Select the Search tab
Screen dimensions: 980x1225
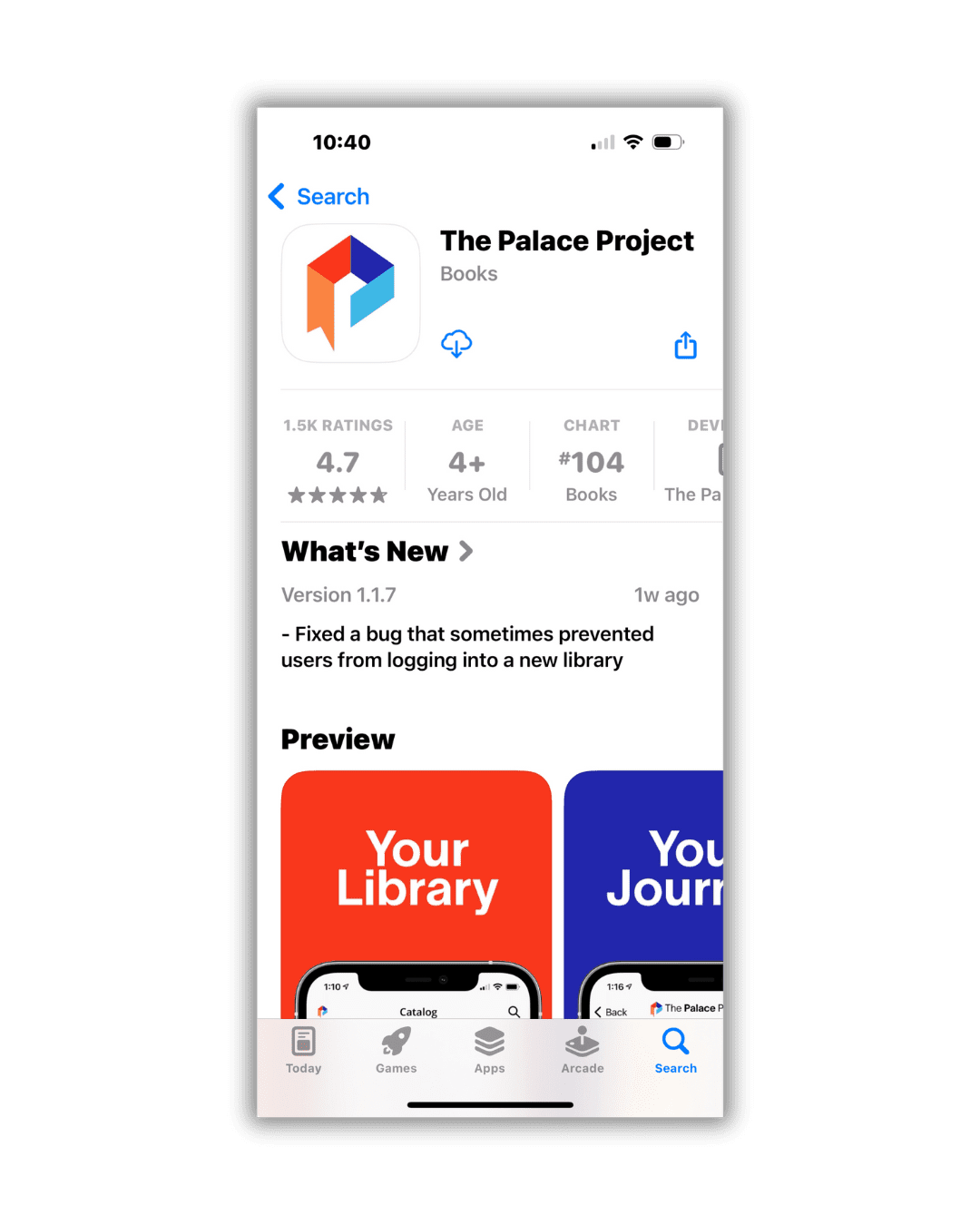[x=676, y=1051]
